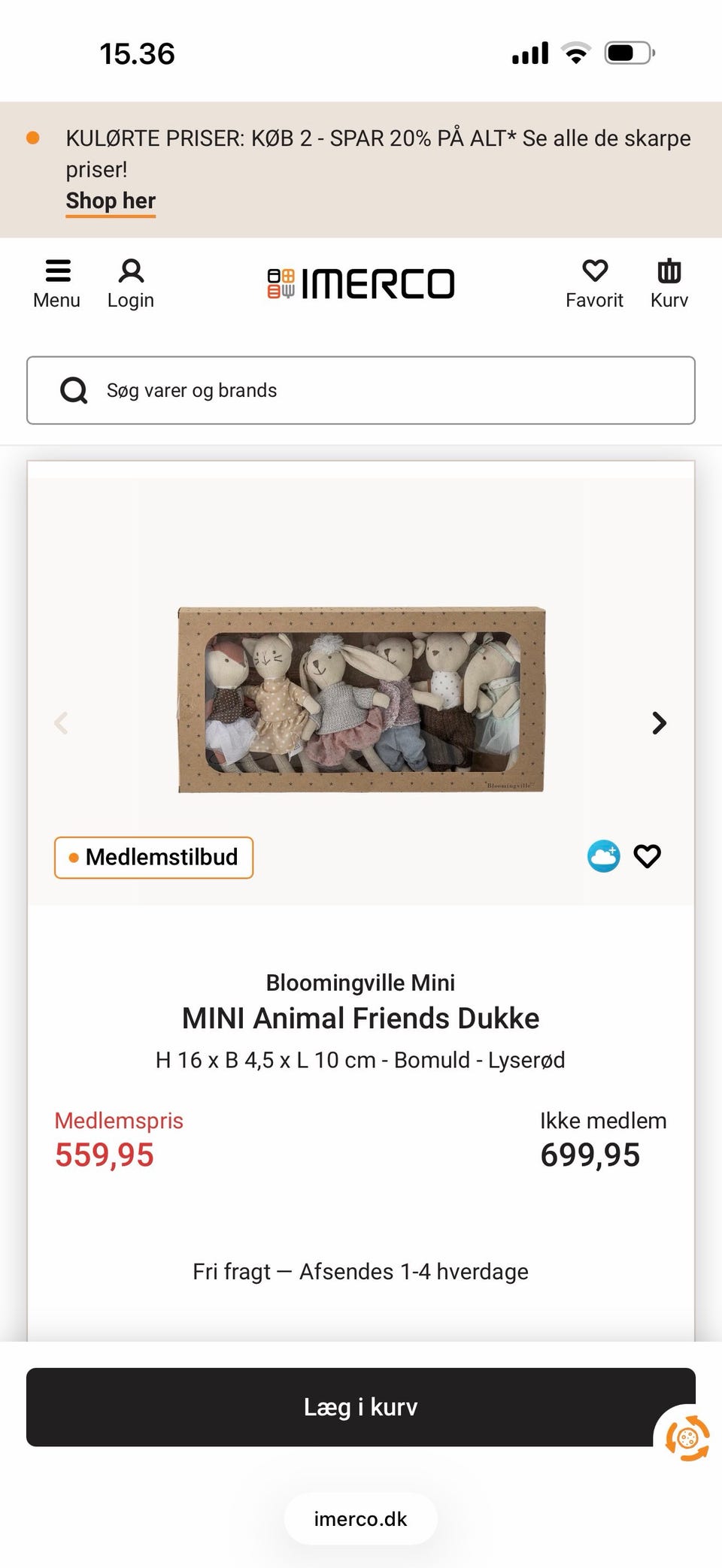Click the search magnifier icon
This screenshot has height=1568, width=722.
pyautogui.click(x=74, y=390)
